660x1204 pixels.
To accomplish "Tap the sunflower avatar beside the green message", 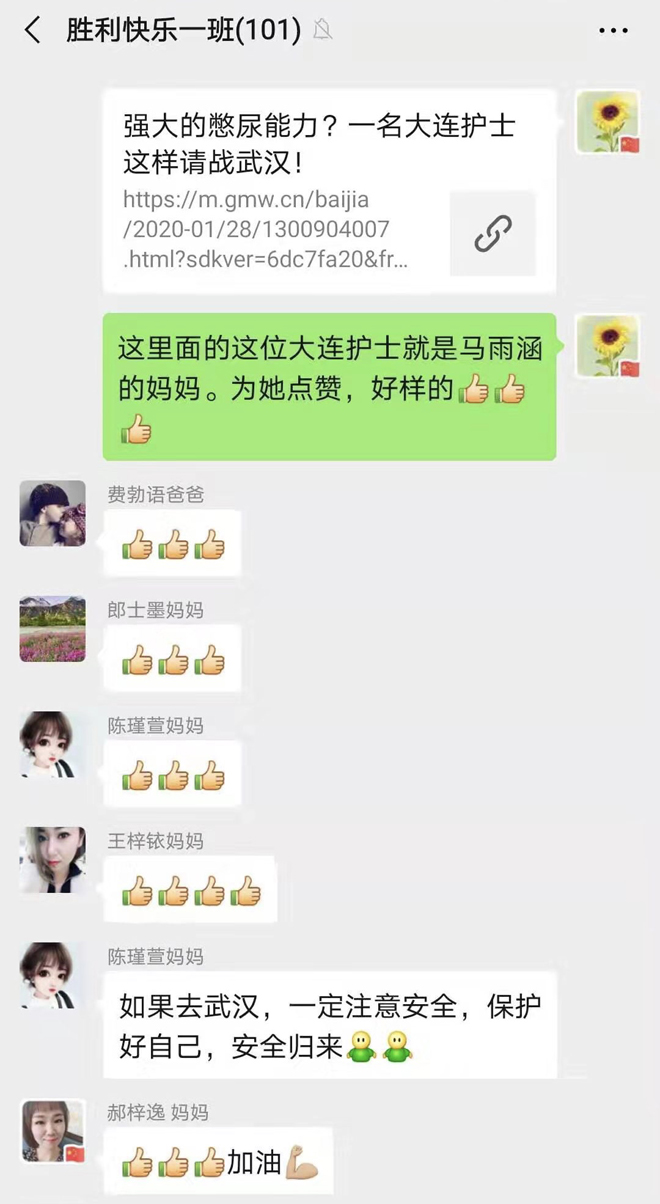I will pos(607,345).
